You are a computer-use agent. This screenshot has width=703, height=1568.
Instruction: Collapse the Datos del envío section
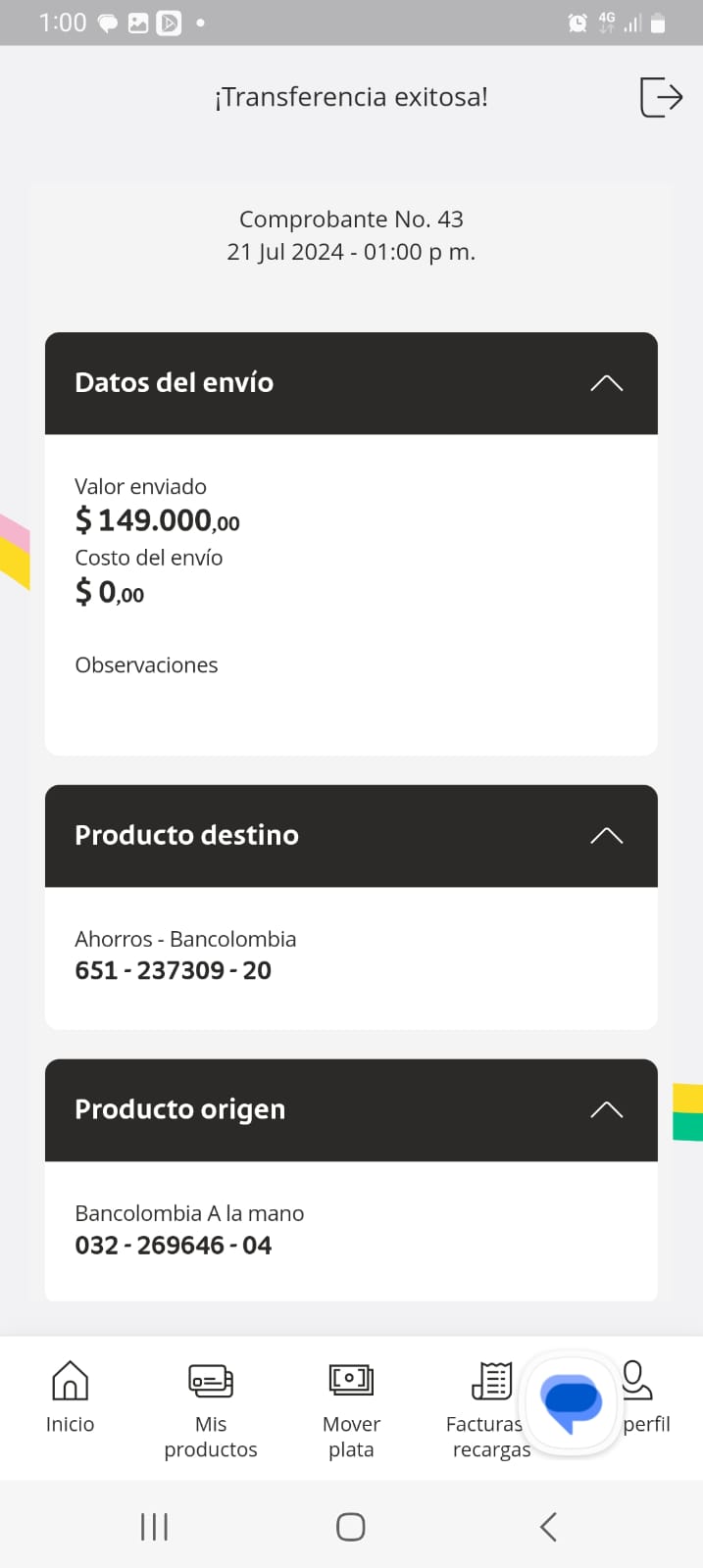pyautogui.click(x=606, y=383)
